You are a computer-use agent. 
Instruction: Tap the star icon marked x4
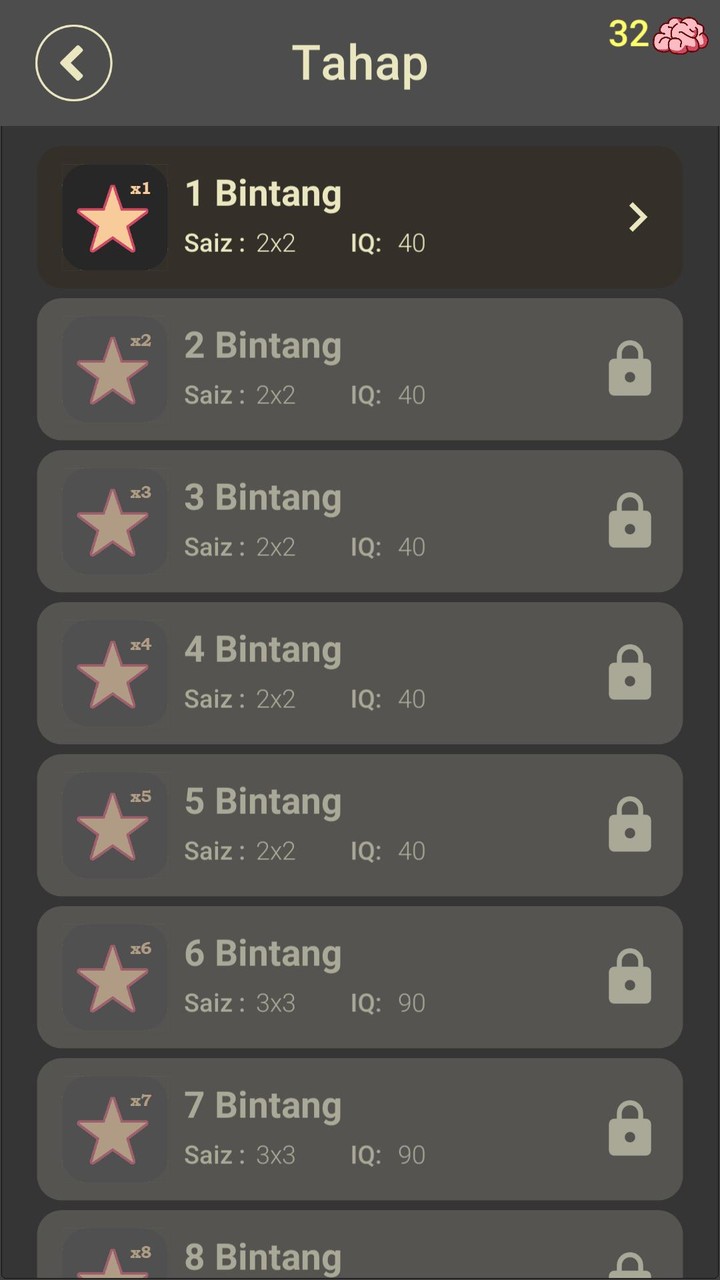tap(114, 673)
